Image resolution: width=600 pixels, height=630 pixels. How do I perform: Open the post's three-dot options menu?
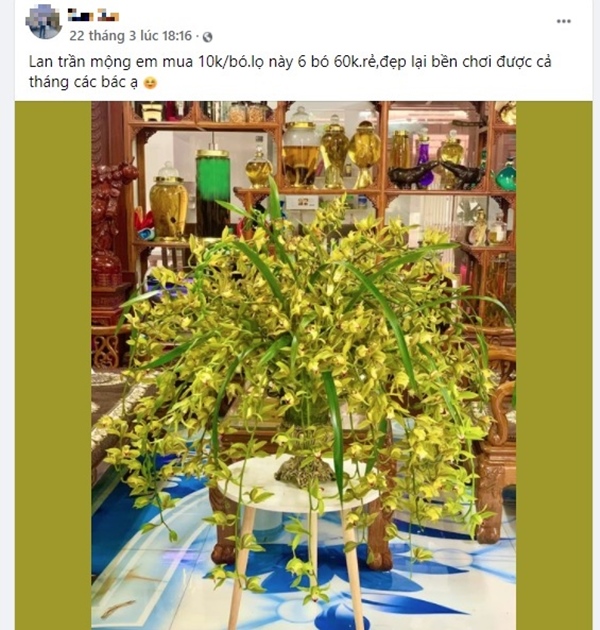coord(564,21)
